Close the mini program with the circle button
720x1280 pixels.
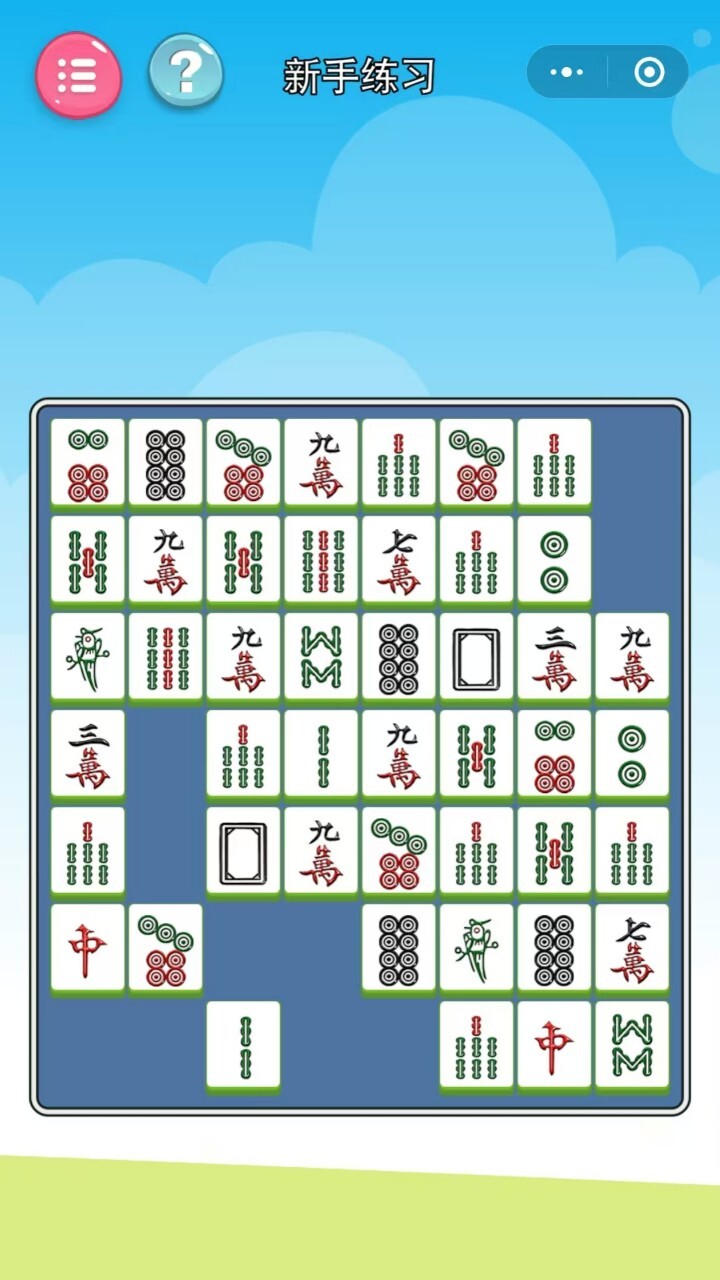pyautogui.click(x=649, y=72)
